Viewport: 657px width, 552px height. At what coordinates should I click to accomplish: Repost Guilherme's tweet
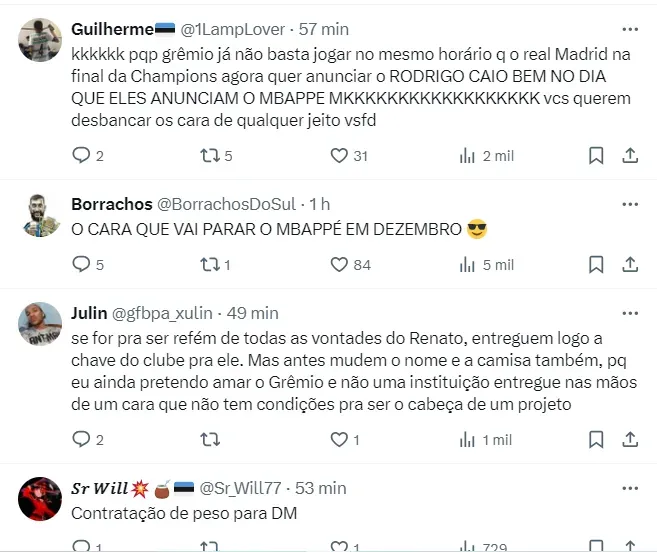pos(210,155)
